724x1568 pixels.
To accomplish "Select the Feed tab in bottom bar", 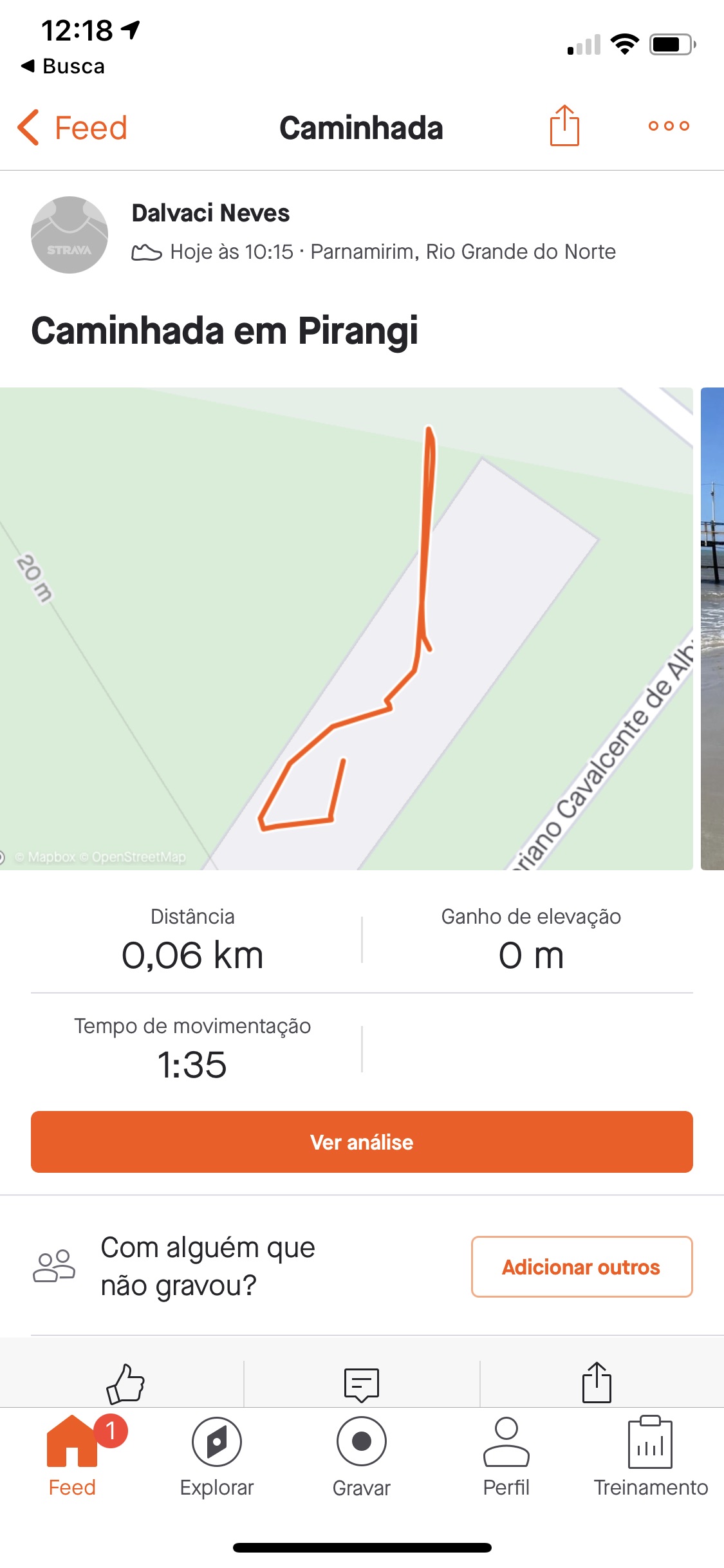I will (72, 1457).
